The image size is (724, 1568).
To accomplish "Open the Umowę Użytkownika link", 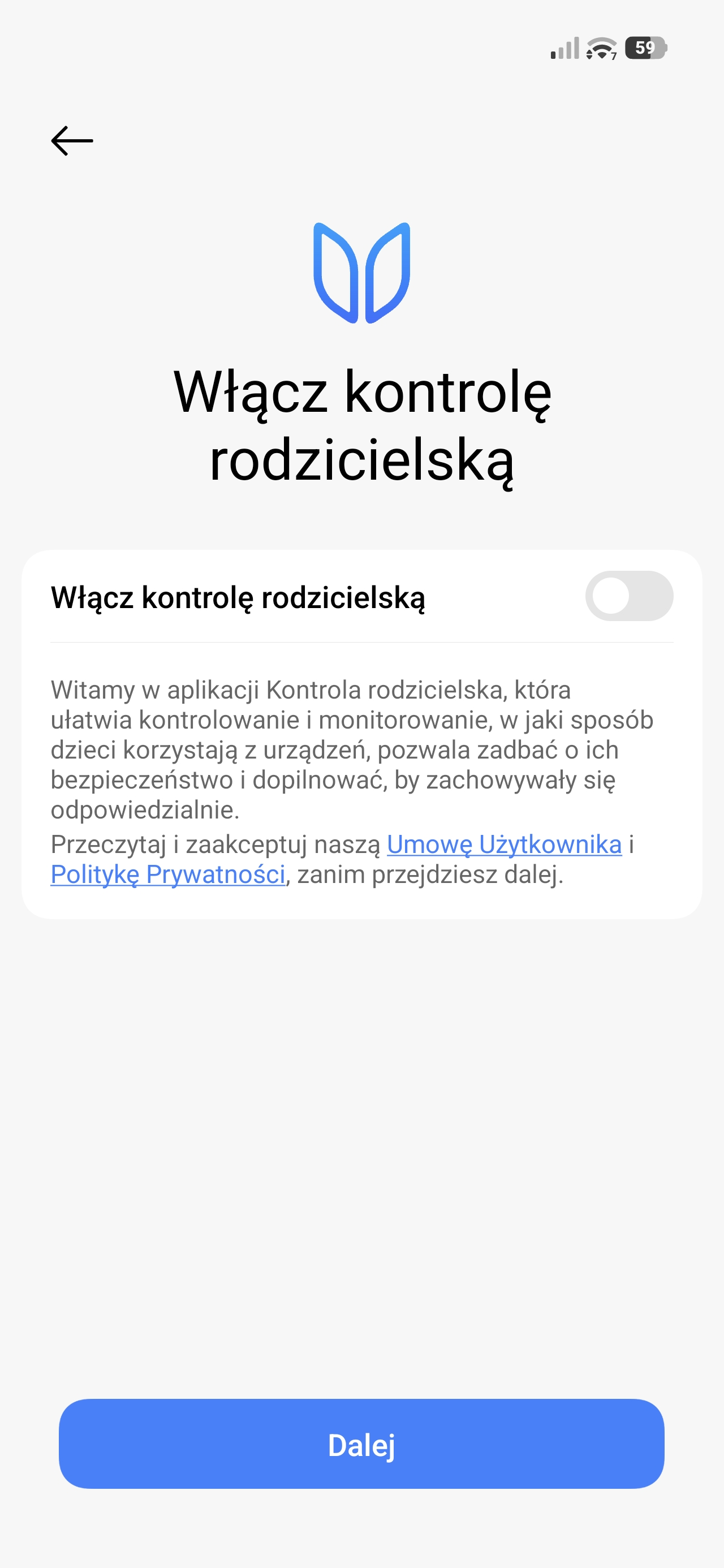I will click(504, 845).
